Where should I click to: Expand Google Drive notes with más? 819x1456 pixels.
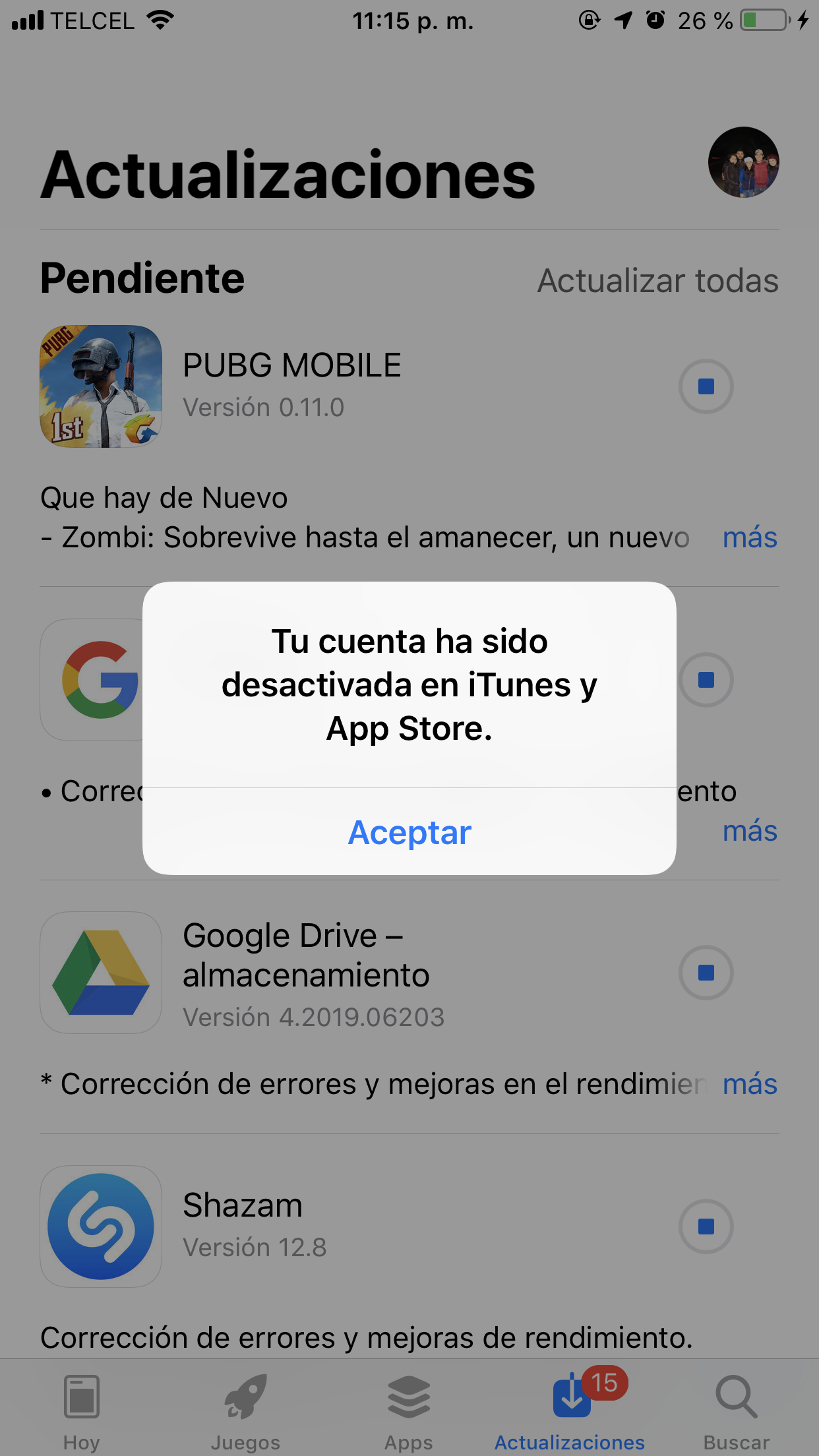point(750,1084)
